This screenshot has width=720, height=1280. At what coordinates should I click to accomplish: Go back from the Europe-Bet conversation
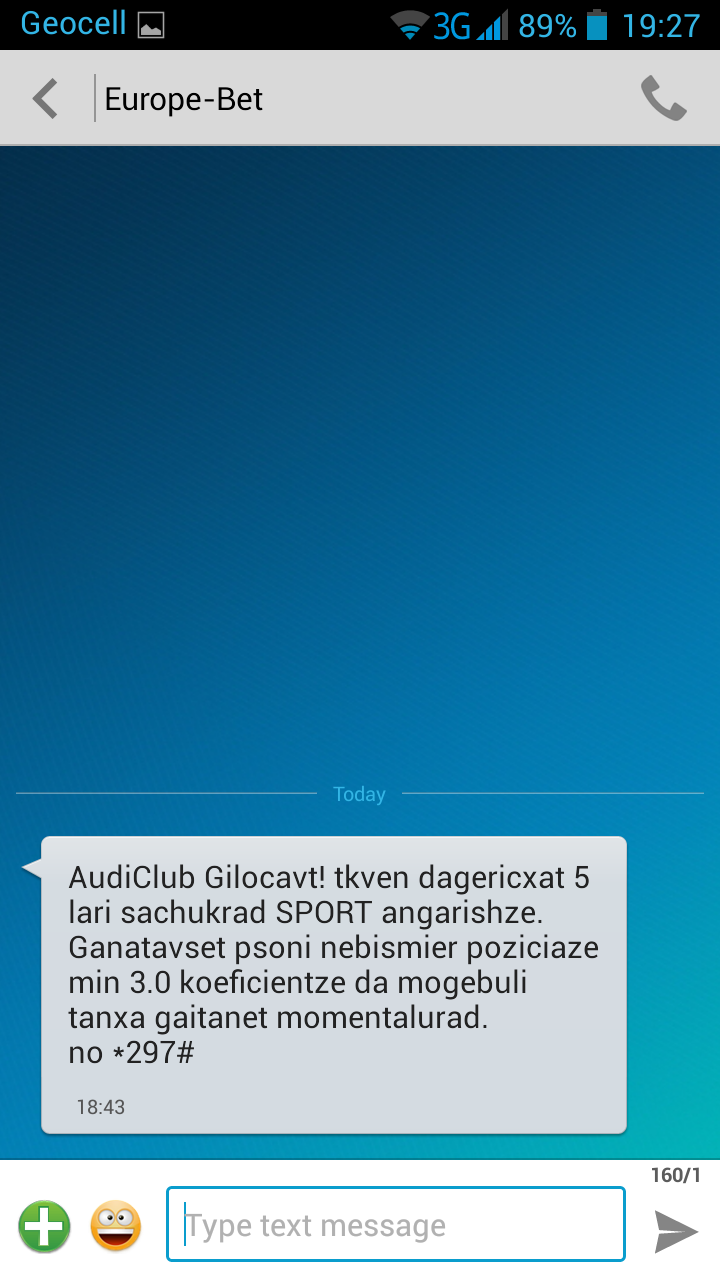pos(46,99)
